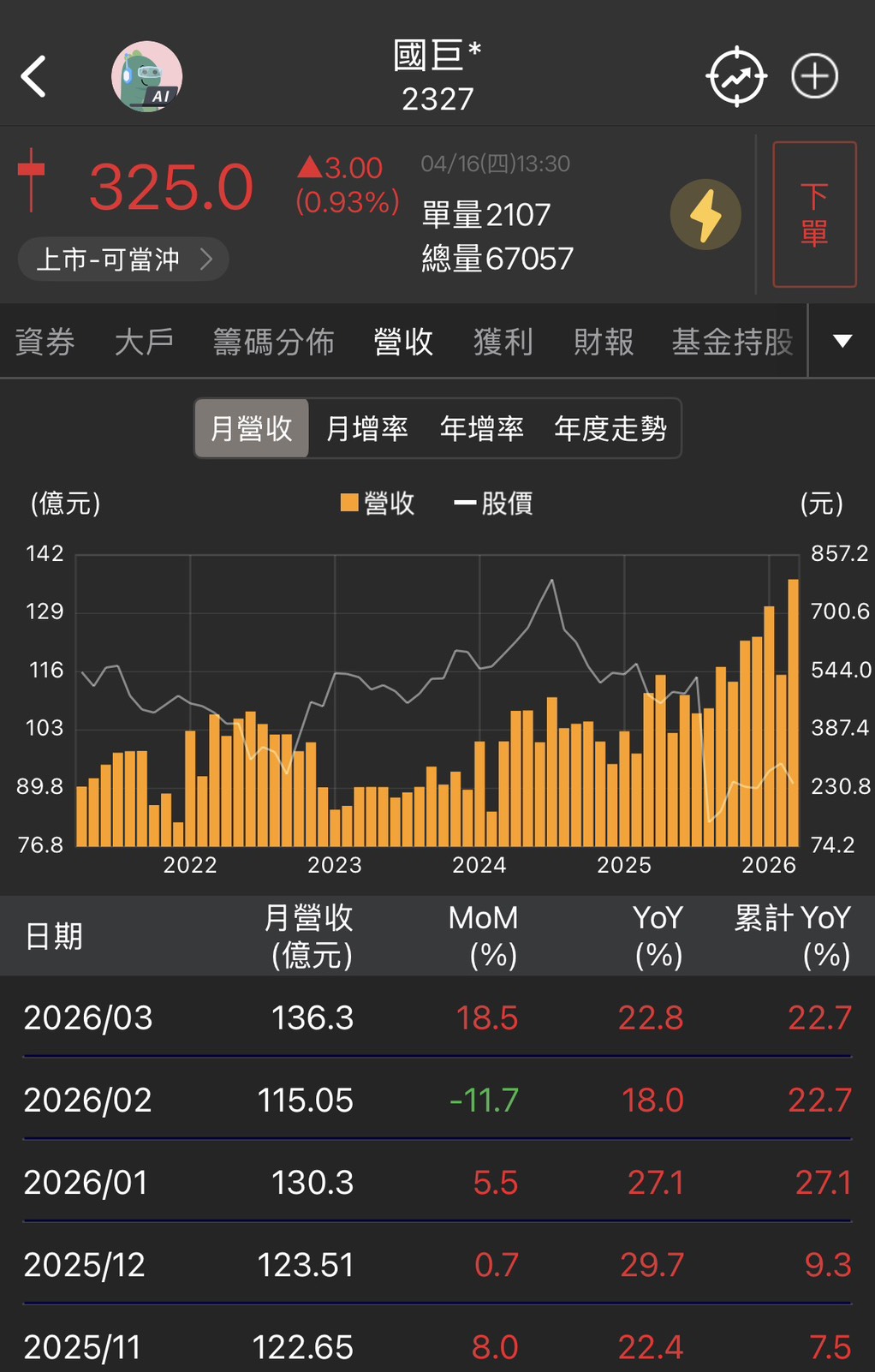Switch to 月增率 monthly growth view
Viewport: 875px width, 1372px height.
pos(368,428)
